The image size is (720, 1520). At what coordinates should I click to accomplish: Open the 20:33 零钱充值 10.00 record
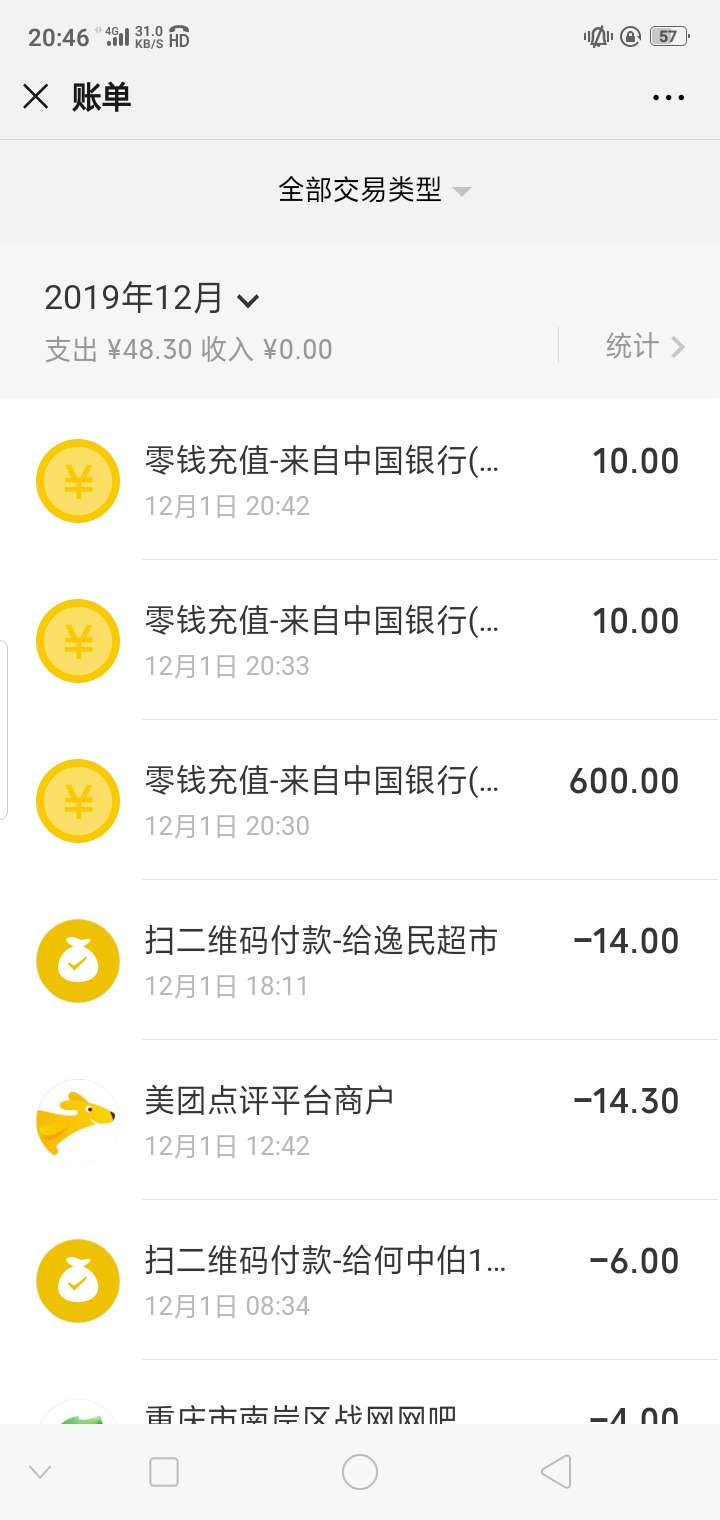360,640
